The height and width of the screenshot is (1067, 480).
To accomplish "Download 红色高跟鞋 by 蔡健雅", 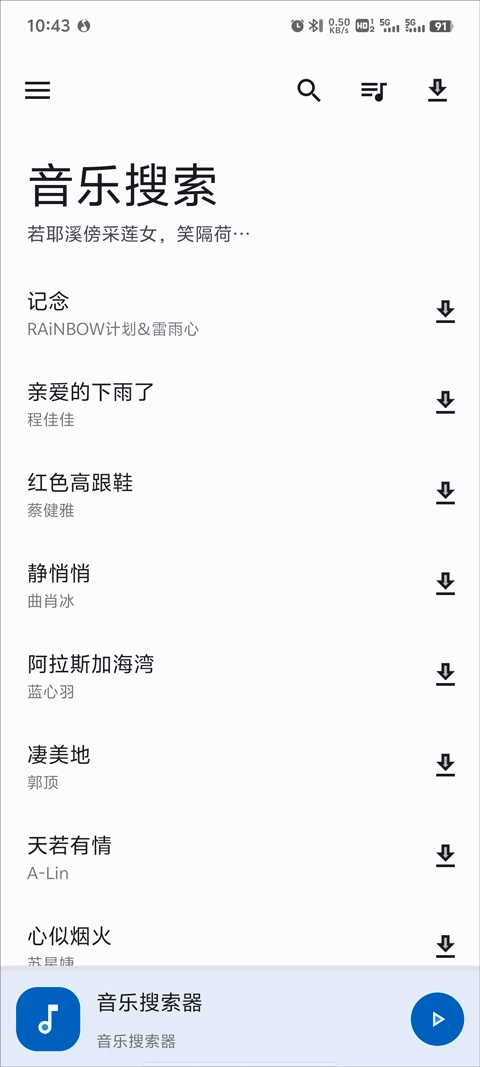I will 445,493.
